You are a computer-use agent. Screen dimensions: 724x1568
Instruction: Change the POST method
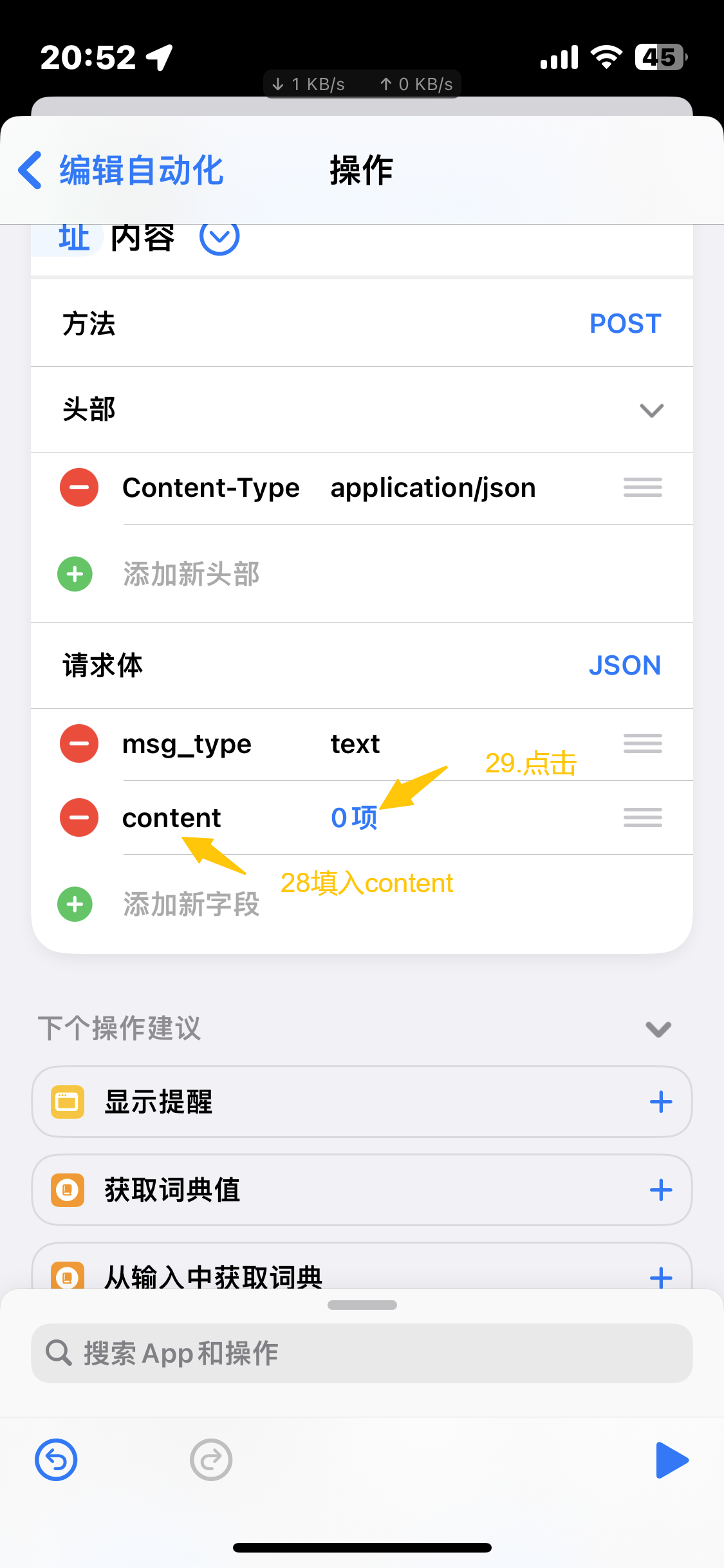click(625, 324)
